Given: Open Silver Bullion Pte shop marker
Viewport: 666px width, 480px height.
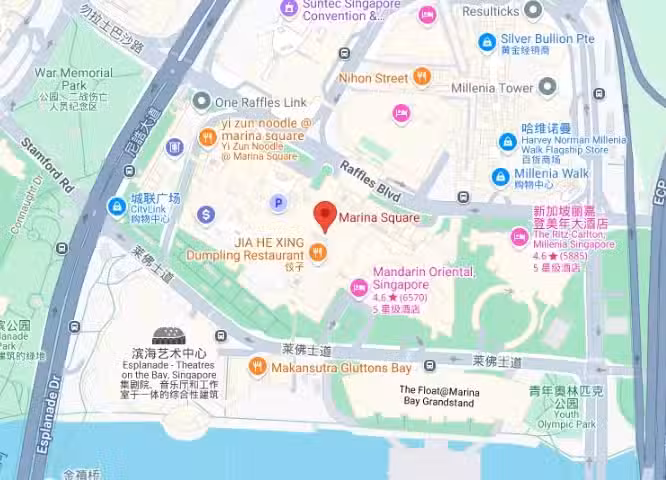Looking at the screenshot, I should pos(487,42).
